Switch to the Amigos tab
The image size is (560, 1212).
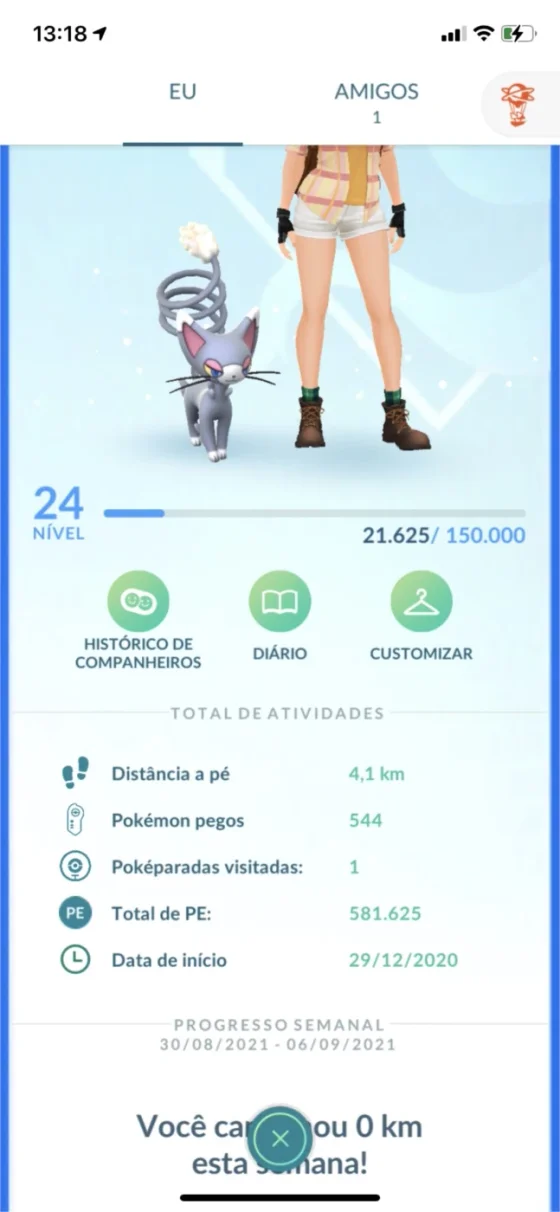point(376,103)
